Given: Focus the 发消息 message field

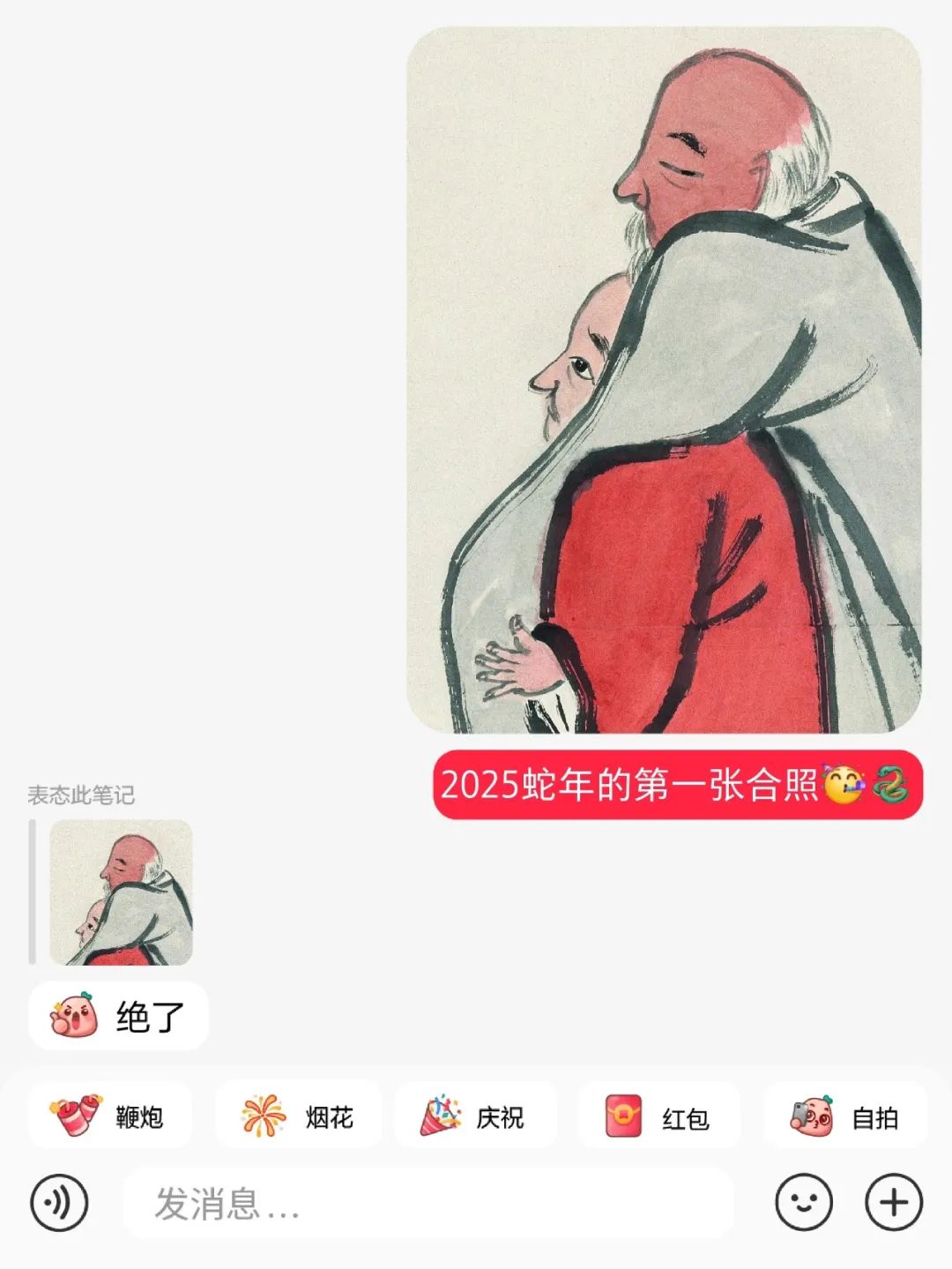Looking at the screenshot, I should (428, 1203).
